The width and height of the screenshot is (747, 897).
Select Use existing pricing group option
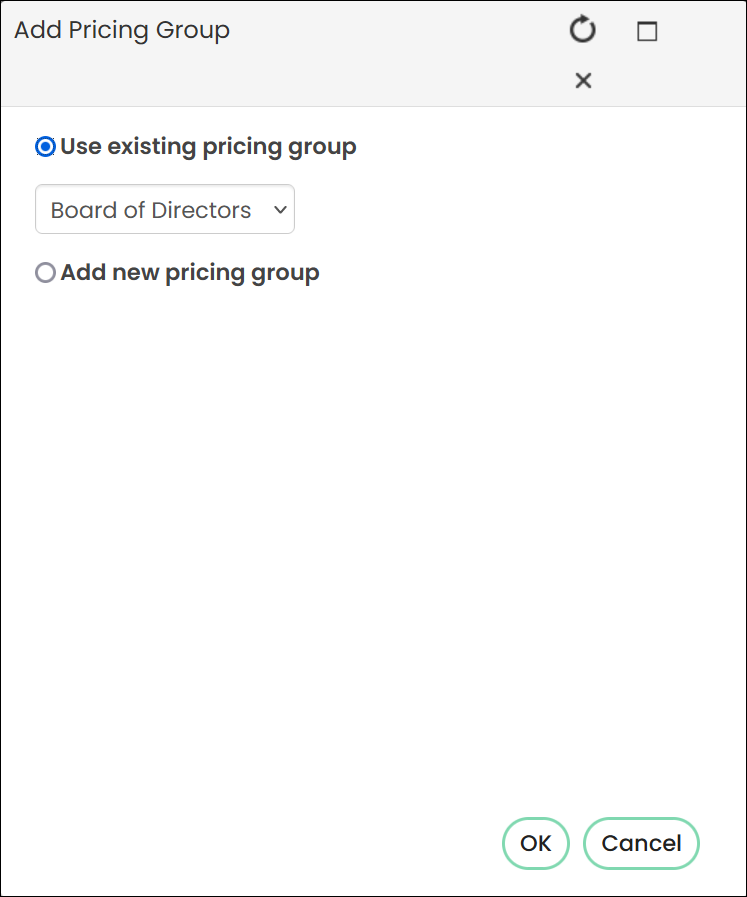point(46,146)
